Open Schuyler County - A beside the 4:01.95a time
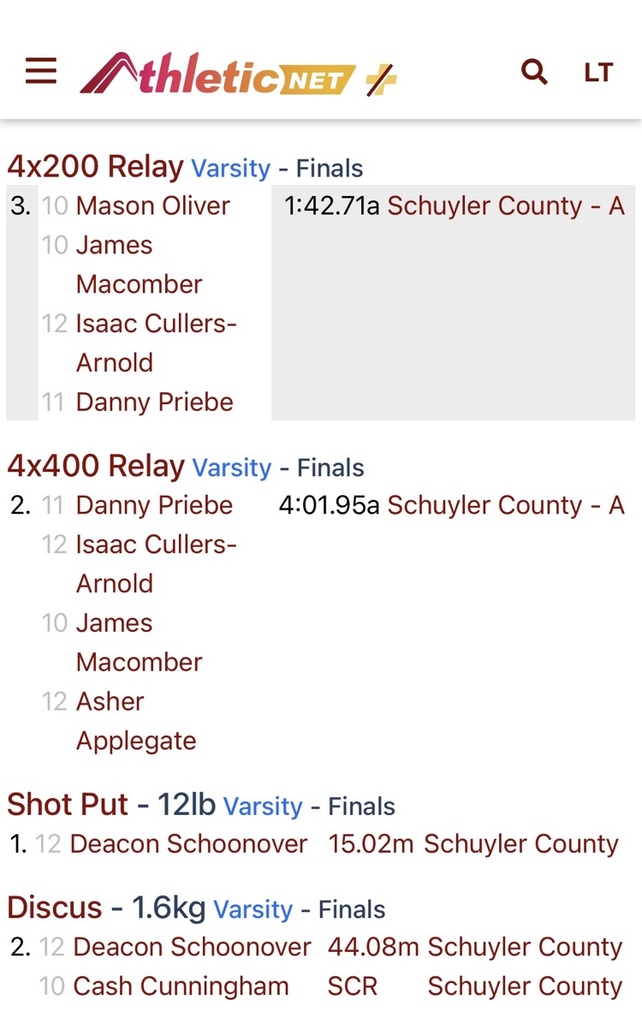Screen dimensions: 642x1024 (x=505, y=505)
